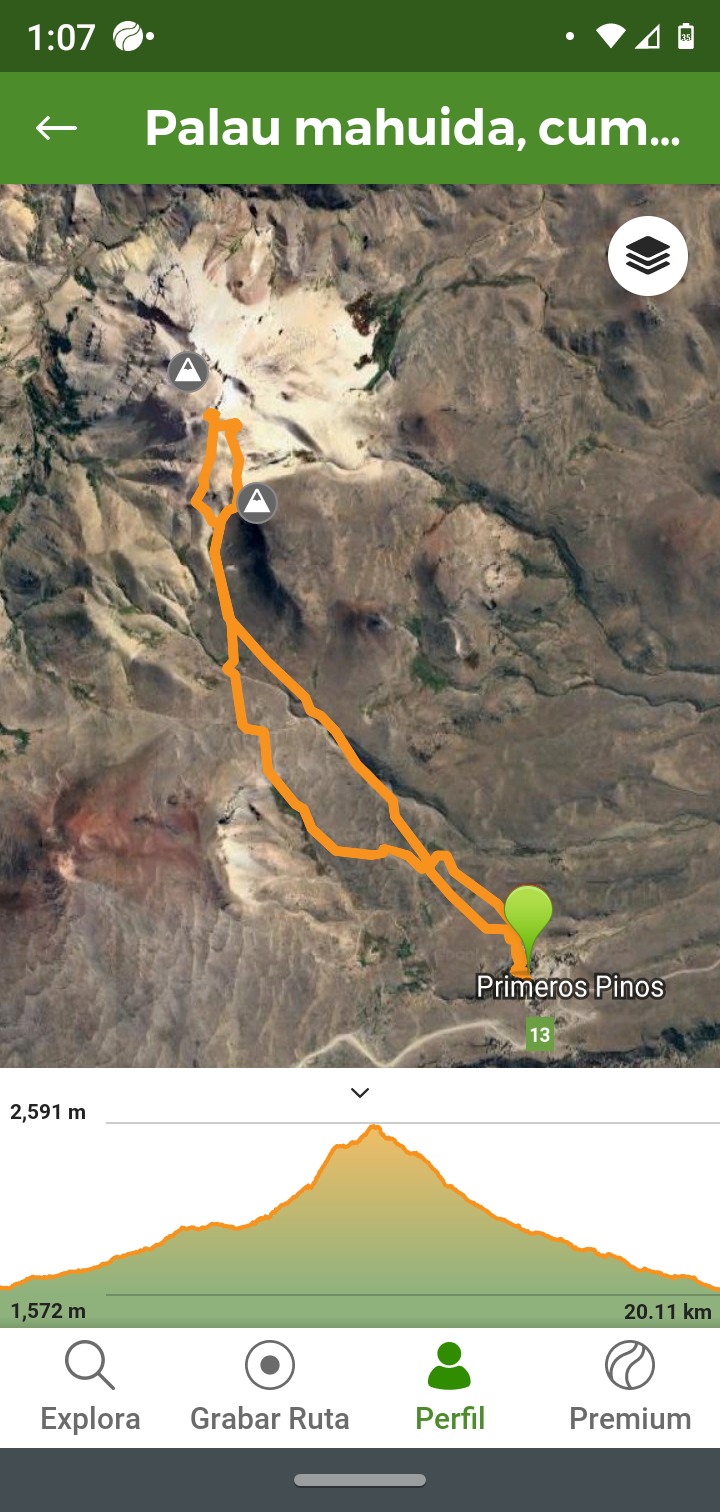Screen dimensions: 720x1512
Task: Open the Grabar Ruta tab
Action: pos(270,1388)
